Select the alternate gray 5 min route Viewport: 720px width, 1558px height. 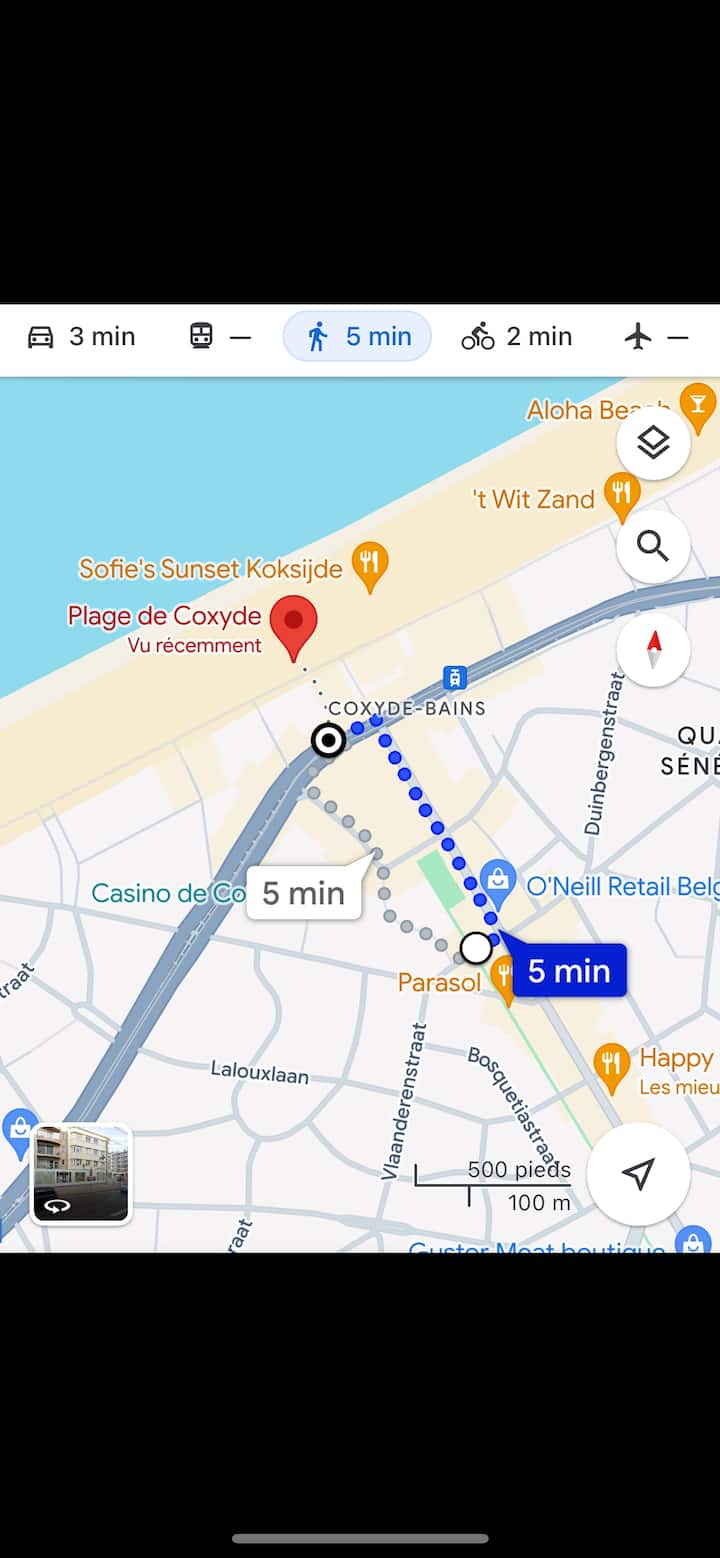coord(303,893)
